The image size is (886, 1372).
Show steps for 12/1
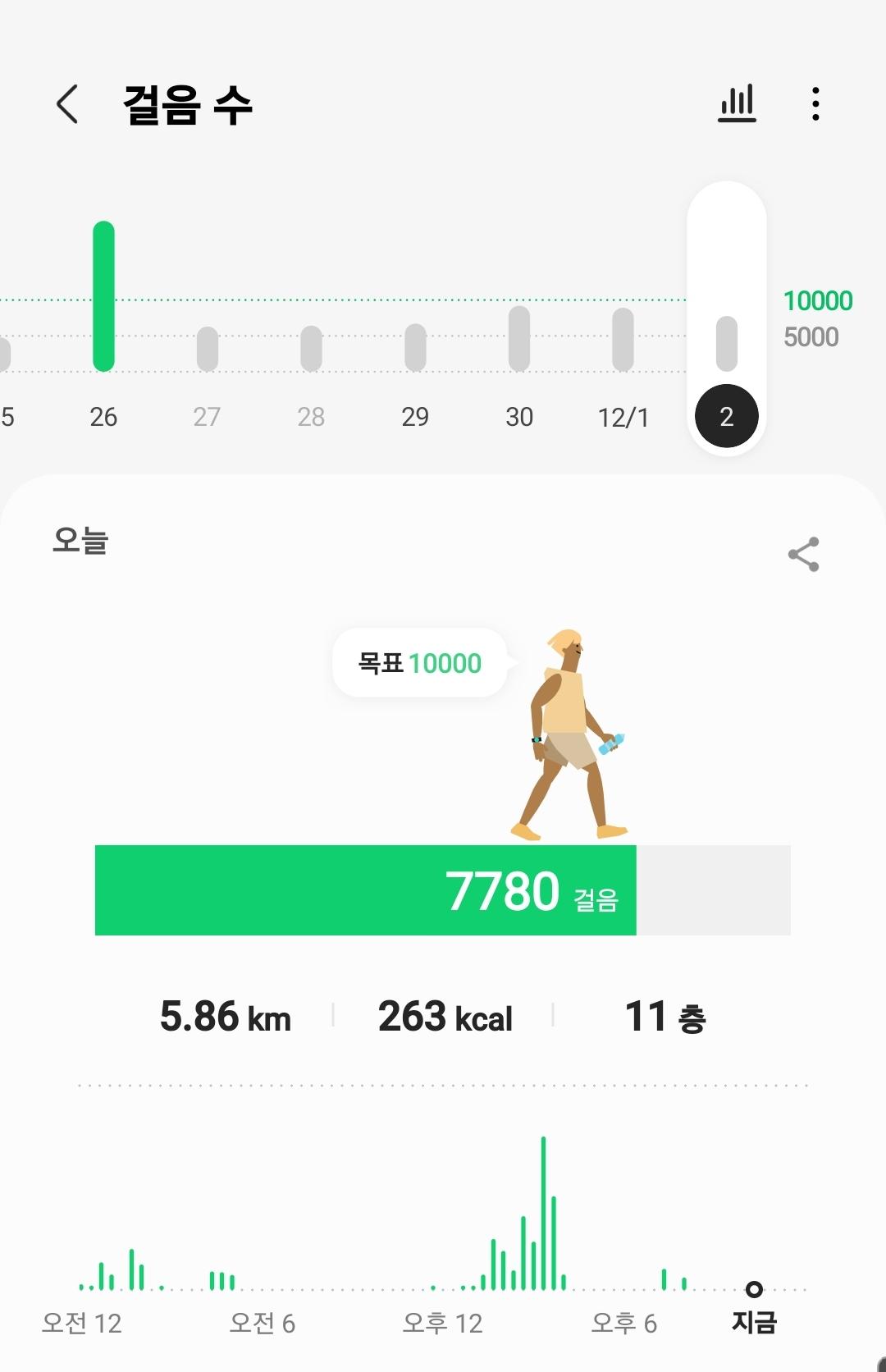pyautogui.click(x=623, y=340)
